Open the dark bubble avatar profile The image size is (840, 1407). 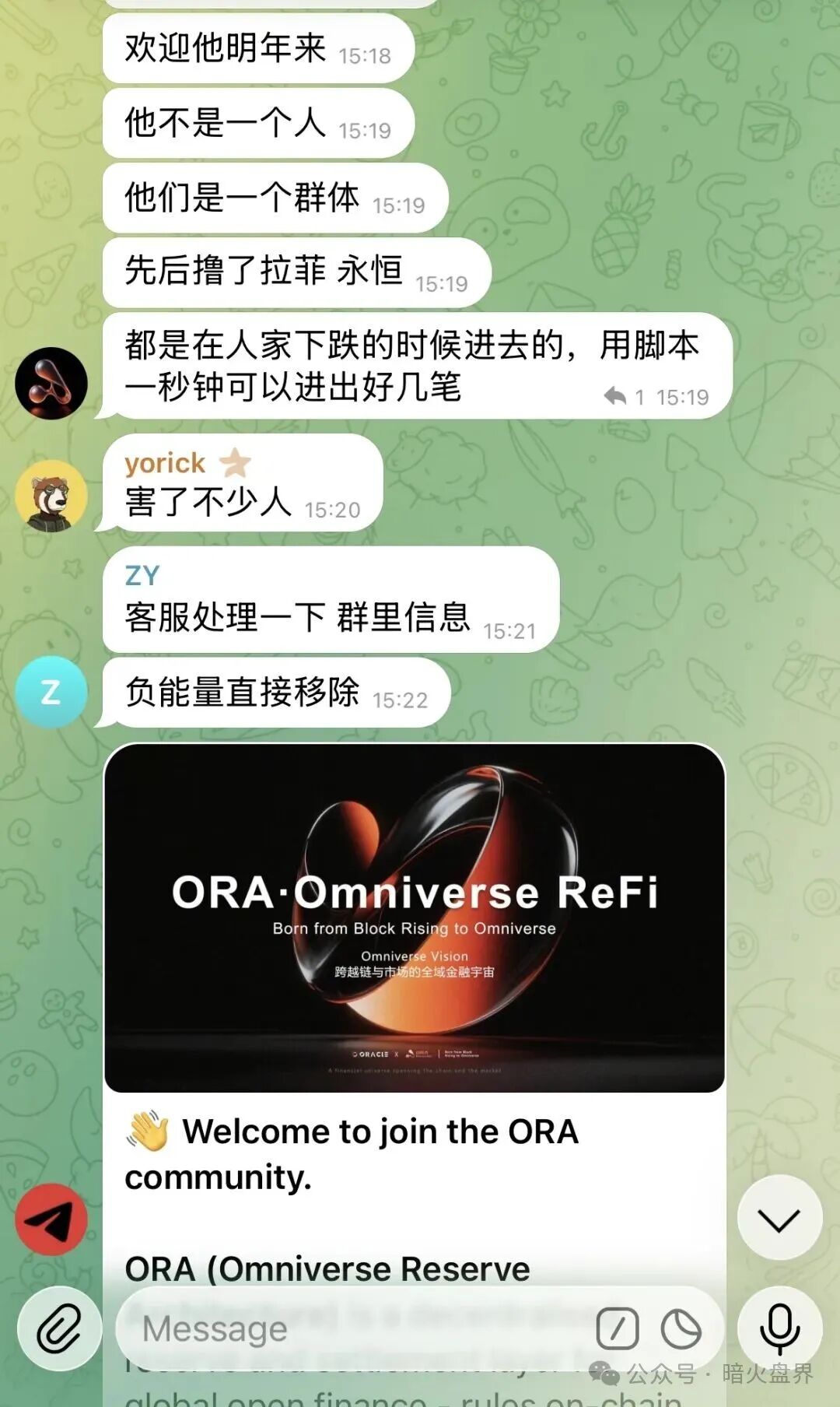click(51, 383)
